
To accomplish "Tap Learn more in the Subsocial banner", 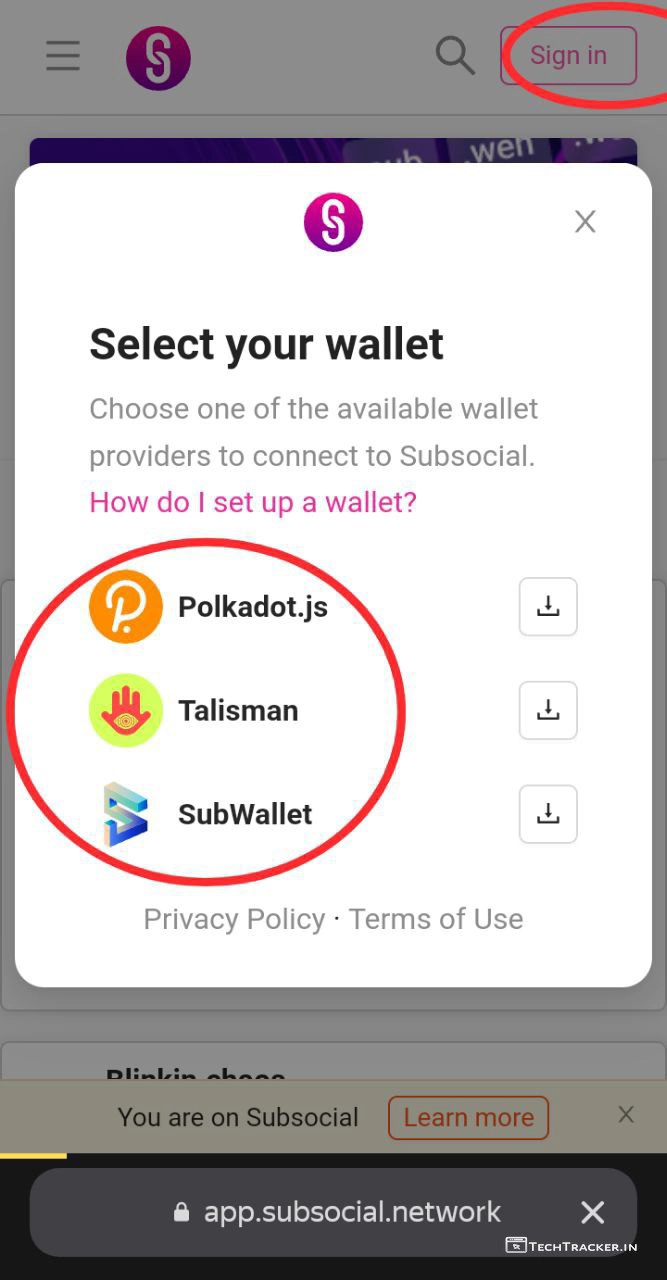I will coord(468,1117).
